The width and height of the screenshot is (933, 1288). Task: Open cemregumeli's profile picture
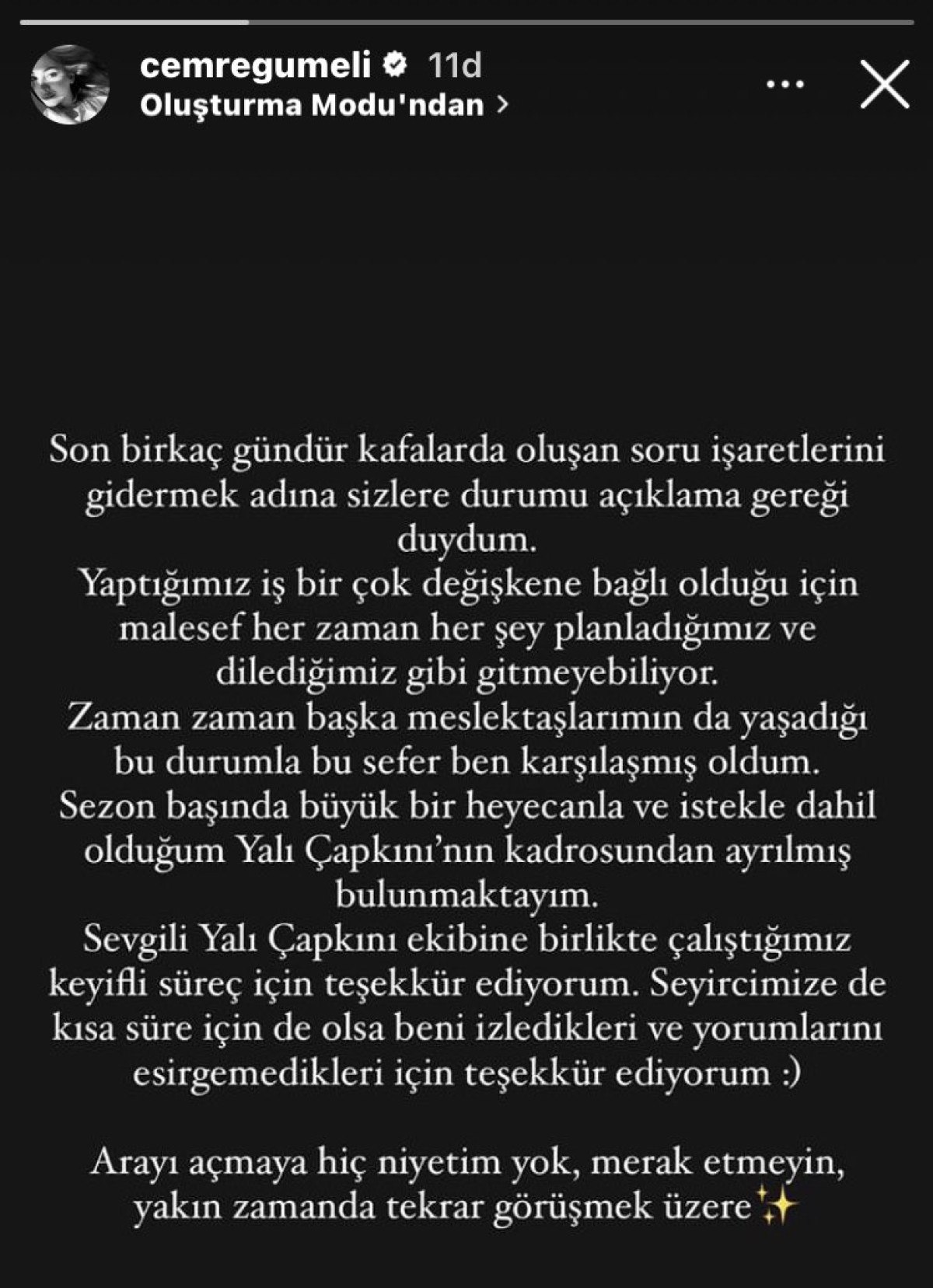(x=68, y=85)
